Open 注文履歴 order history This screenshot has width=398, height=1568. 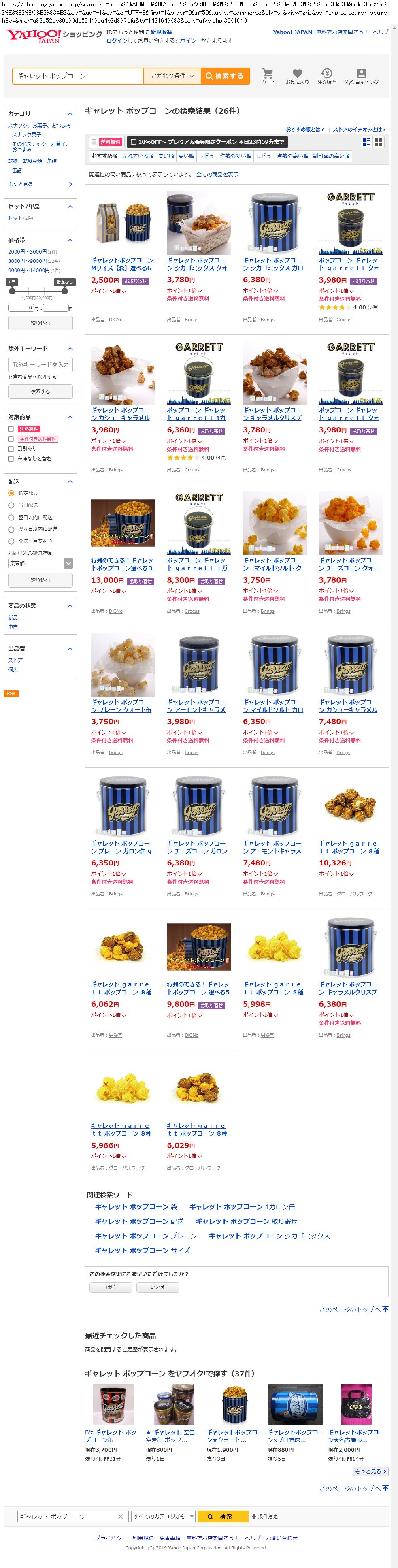click(326, 76)
